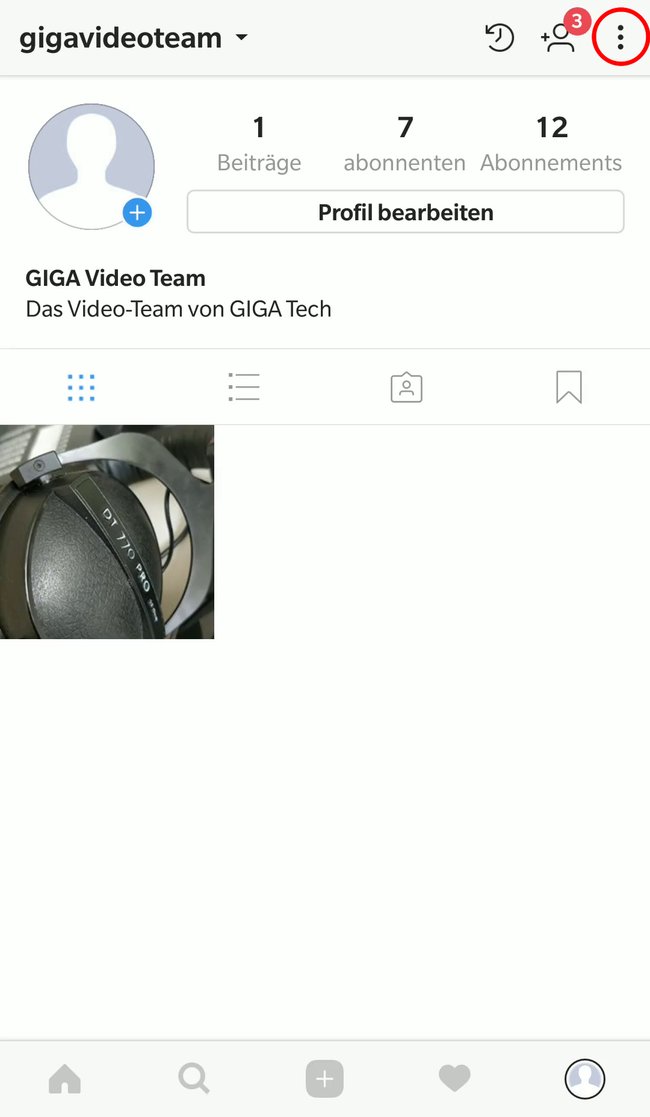Open the archive clock icon
The height and width of the screenshot is (1117, 650).
click(499, 39)
